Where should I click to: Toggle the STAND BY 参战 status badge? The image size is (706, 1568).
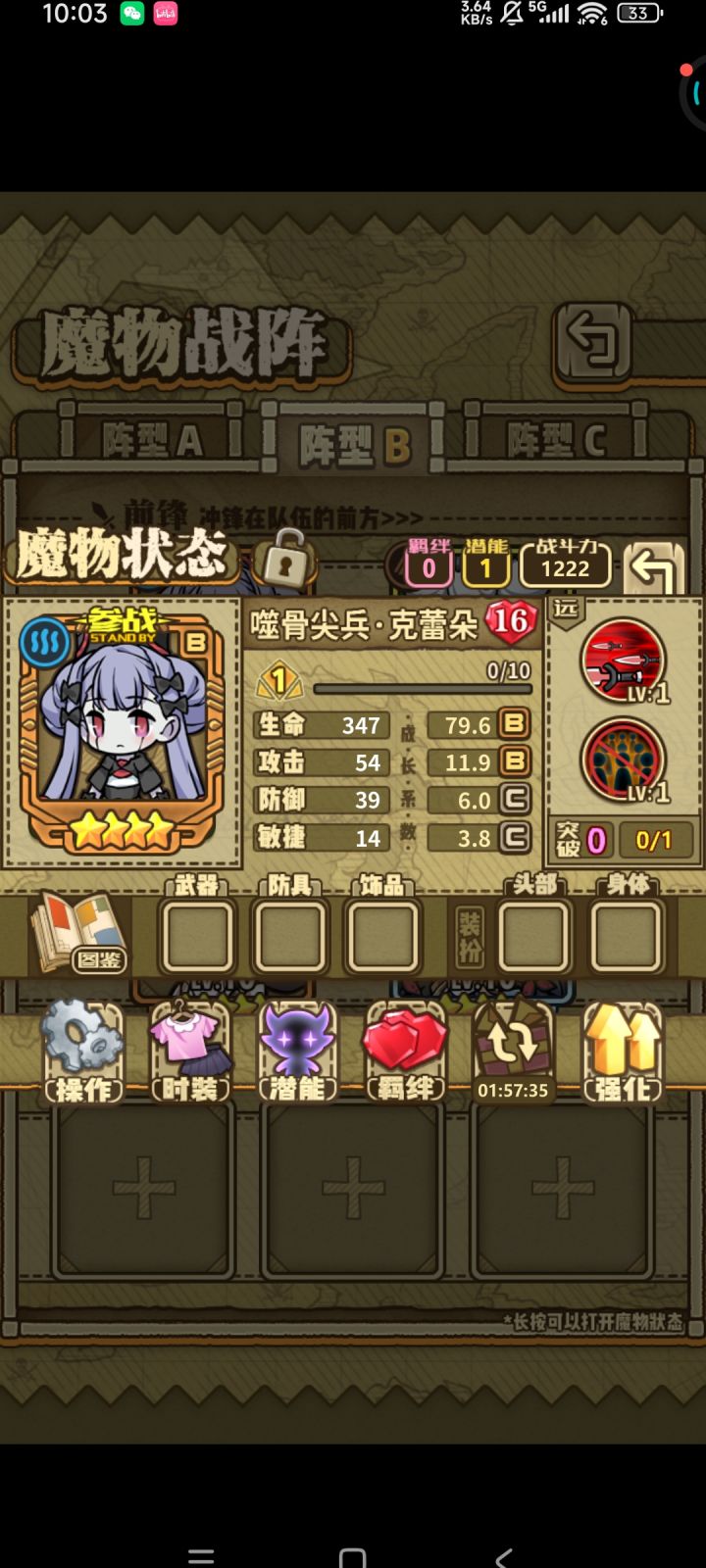tap(123, 630)
